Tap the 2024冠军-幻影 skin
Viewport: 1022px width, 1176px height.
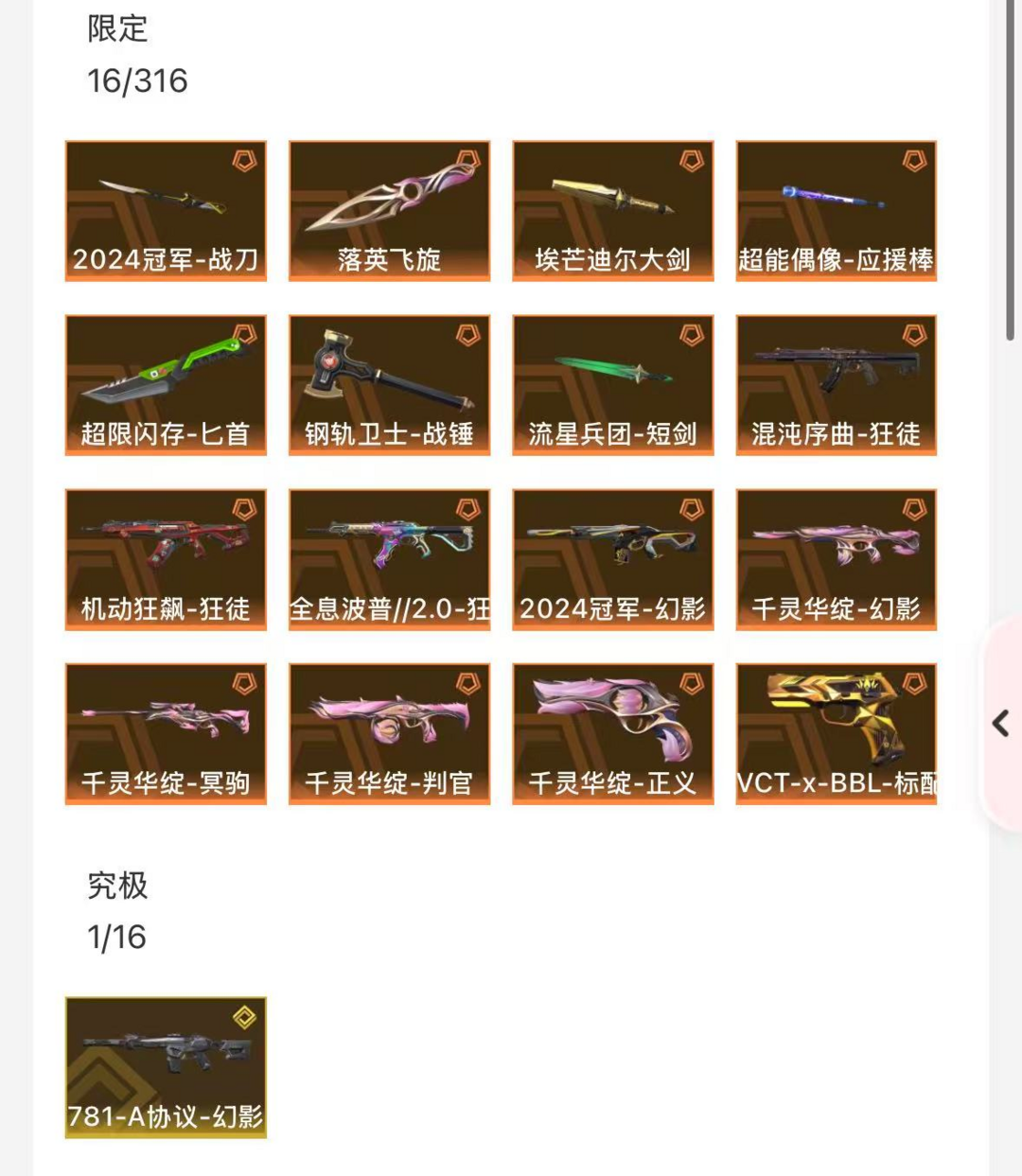(x=612, y=559)
